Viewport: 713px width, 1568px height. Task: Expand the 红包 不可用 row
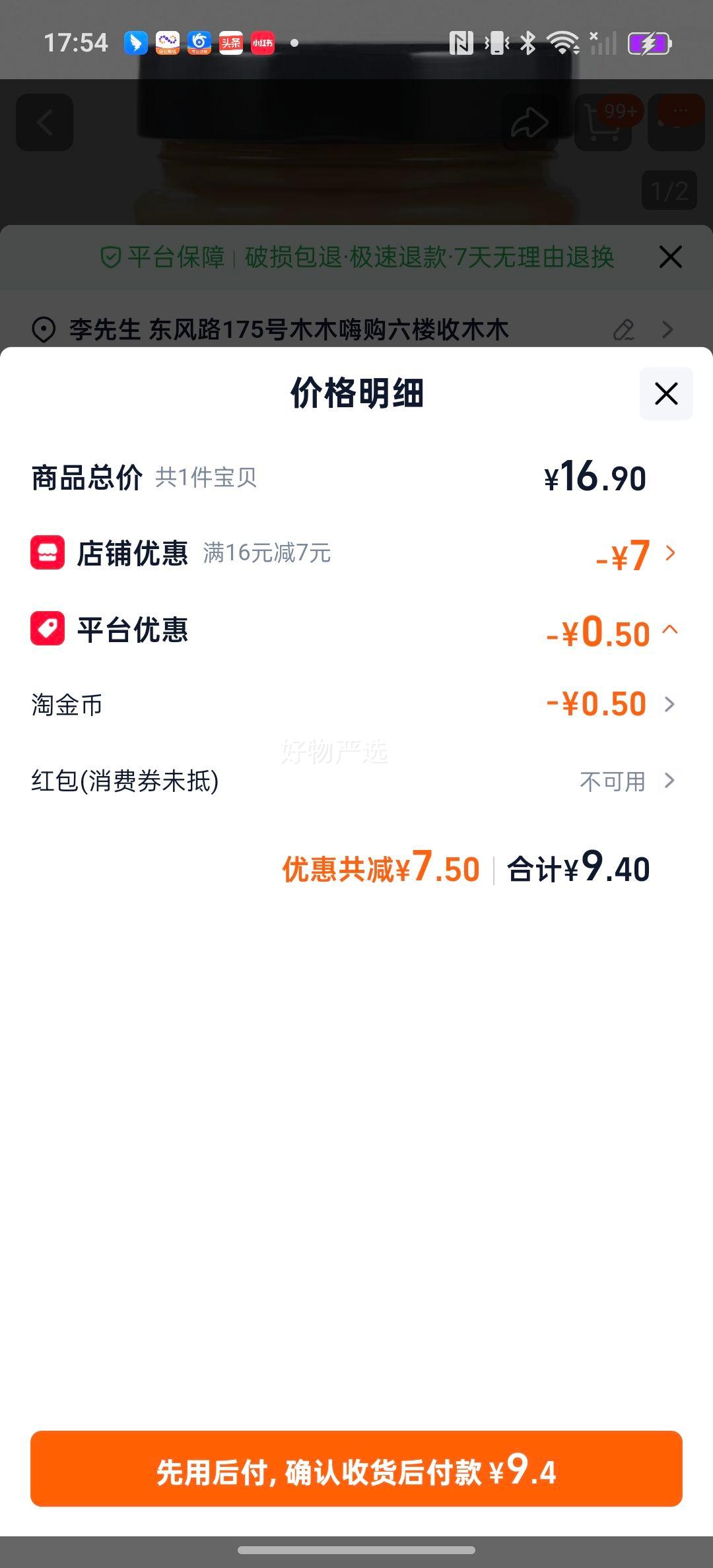tap(671, 782)
